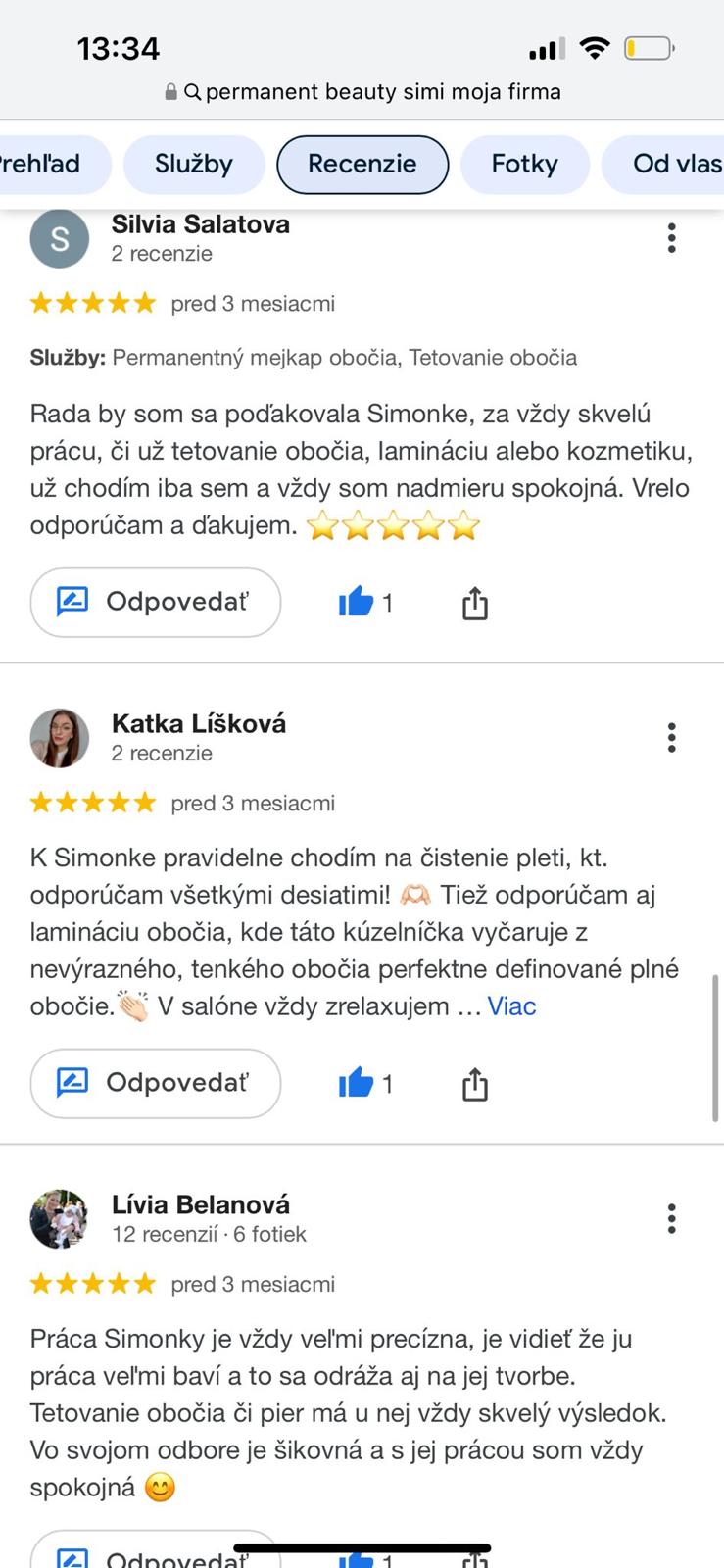Share Katka Líšková's review
The height and width of the screenshot is (1568, 724).
click(x=474, y=1084)
